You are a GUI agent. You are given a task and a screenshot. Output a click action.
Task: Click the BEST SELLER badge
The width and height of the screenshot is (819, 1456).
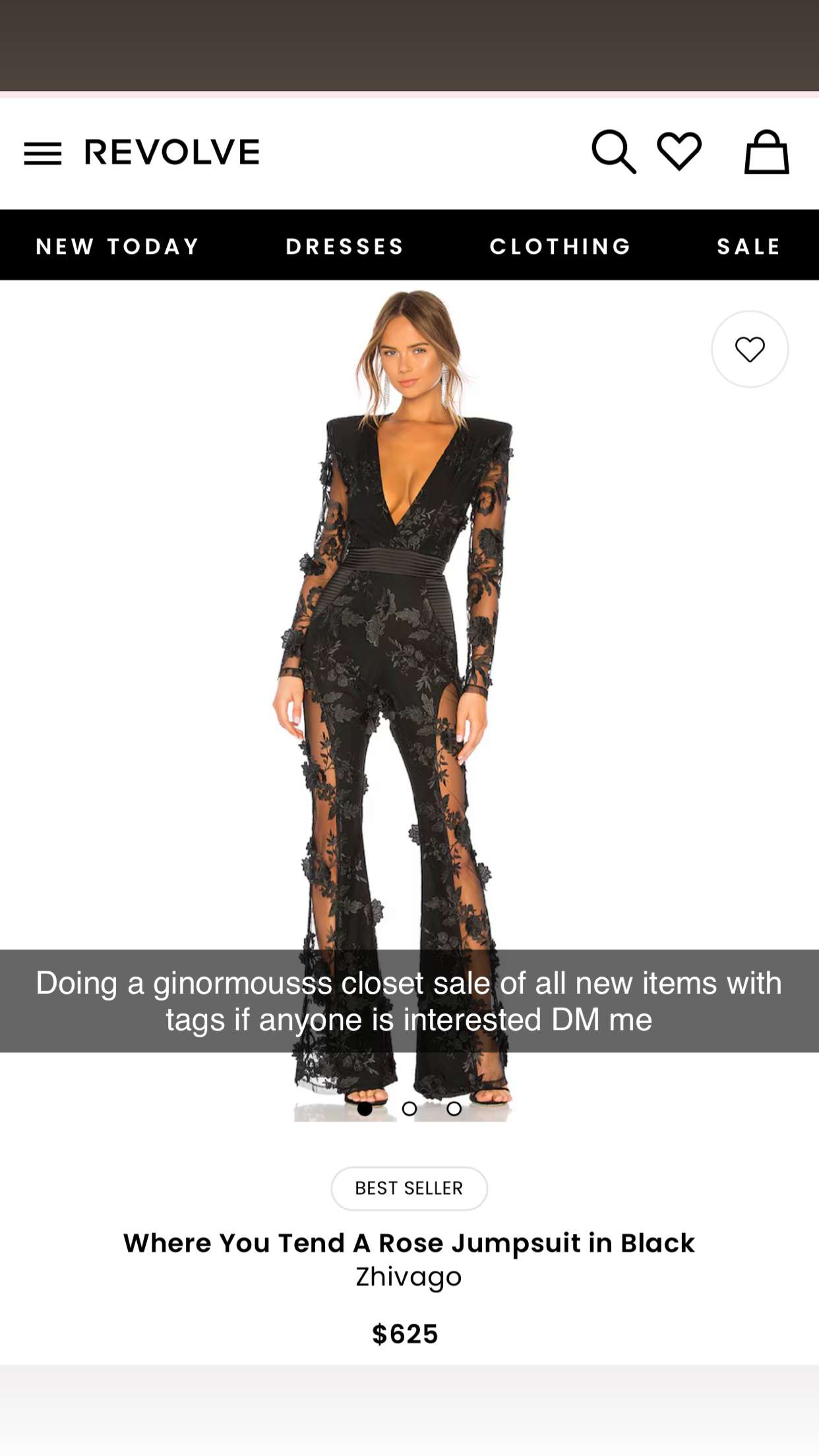[x=409, y=1188]
